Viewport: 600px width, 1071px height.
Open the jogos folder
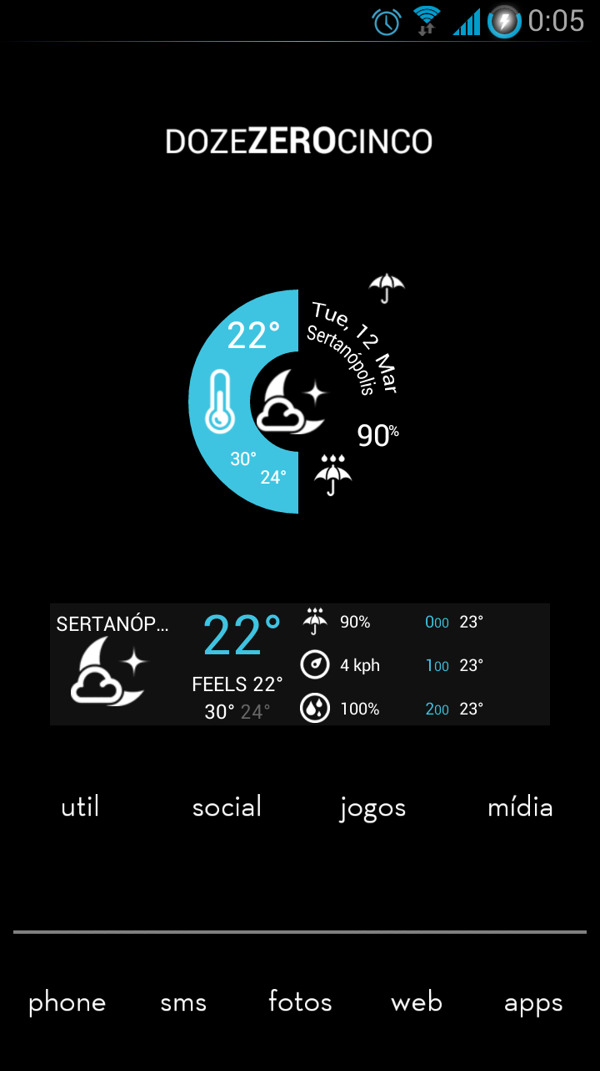(x=373, y=808)
